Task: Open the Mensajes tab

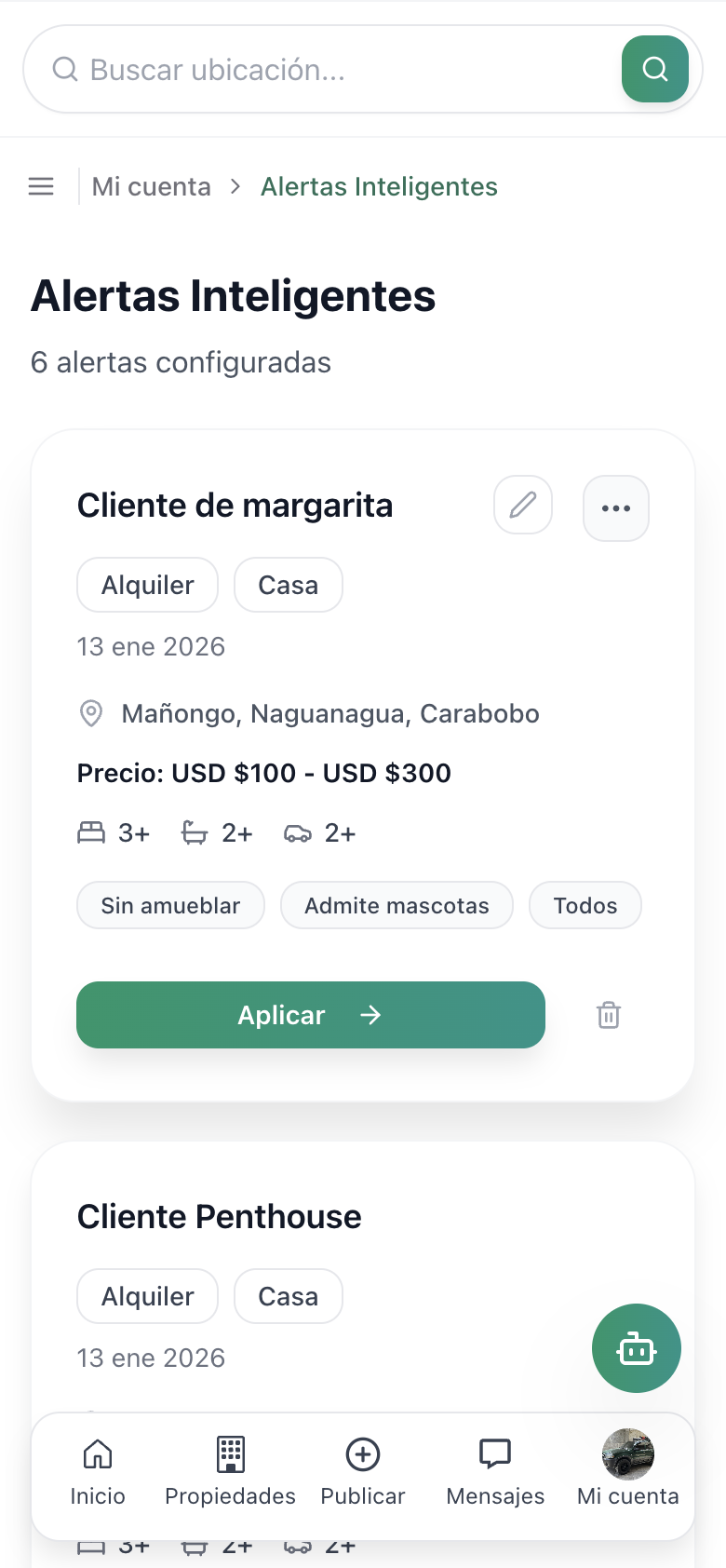Action: pos(495,1471)
